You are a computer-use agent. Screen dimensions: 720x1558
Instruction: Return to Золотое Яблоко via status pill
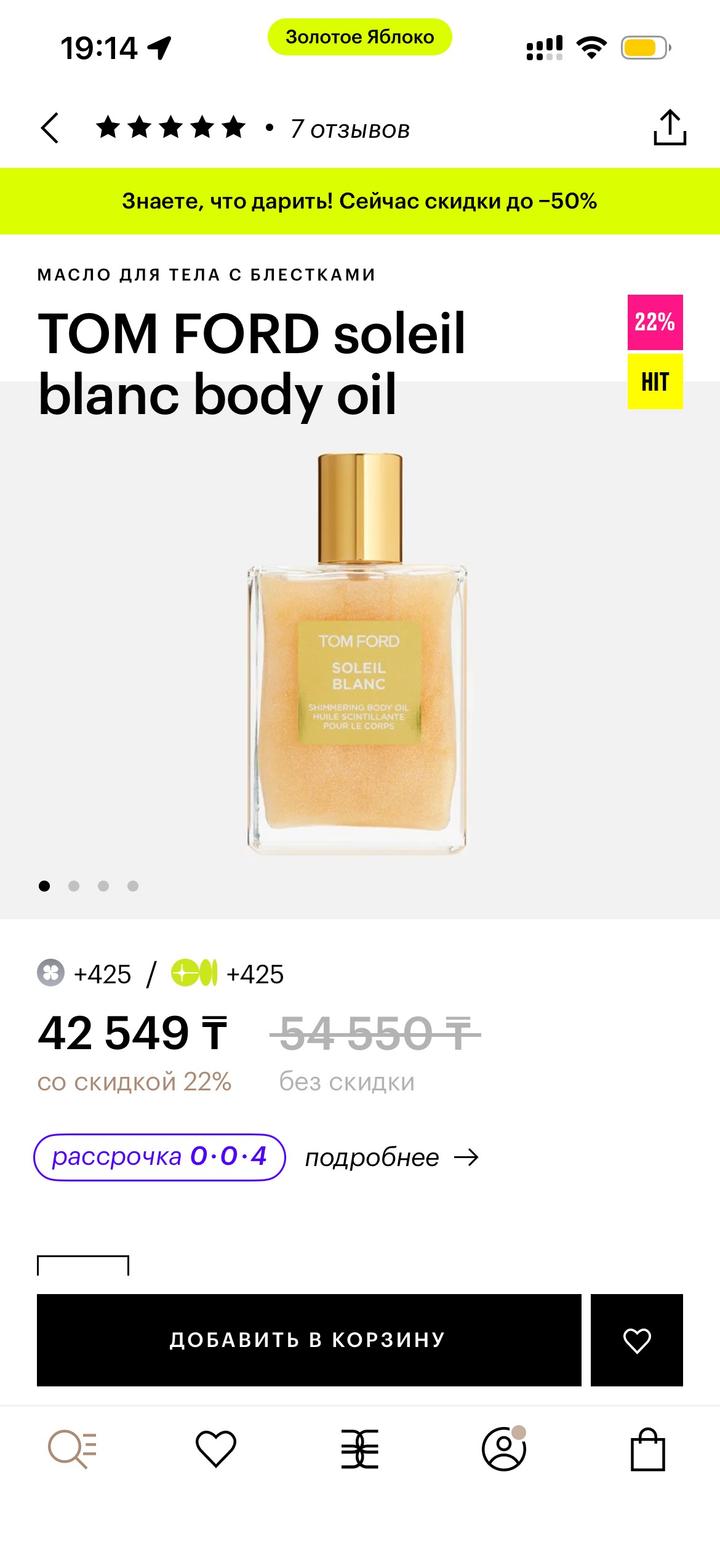[x=360, y=38]
